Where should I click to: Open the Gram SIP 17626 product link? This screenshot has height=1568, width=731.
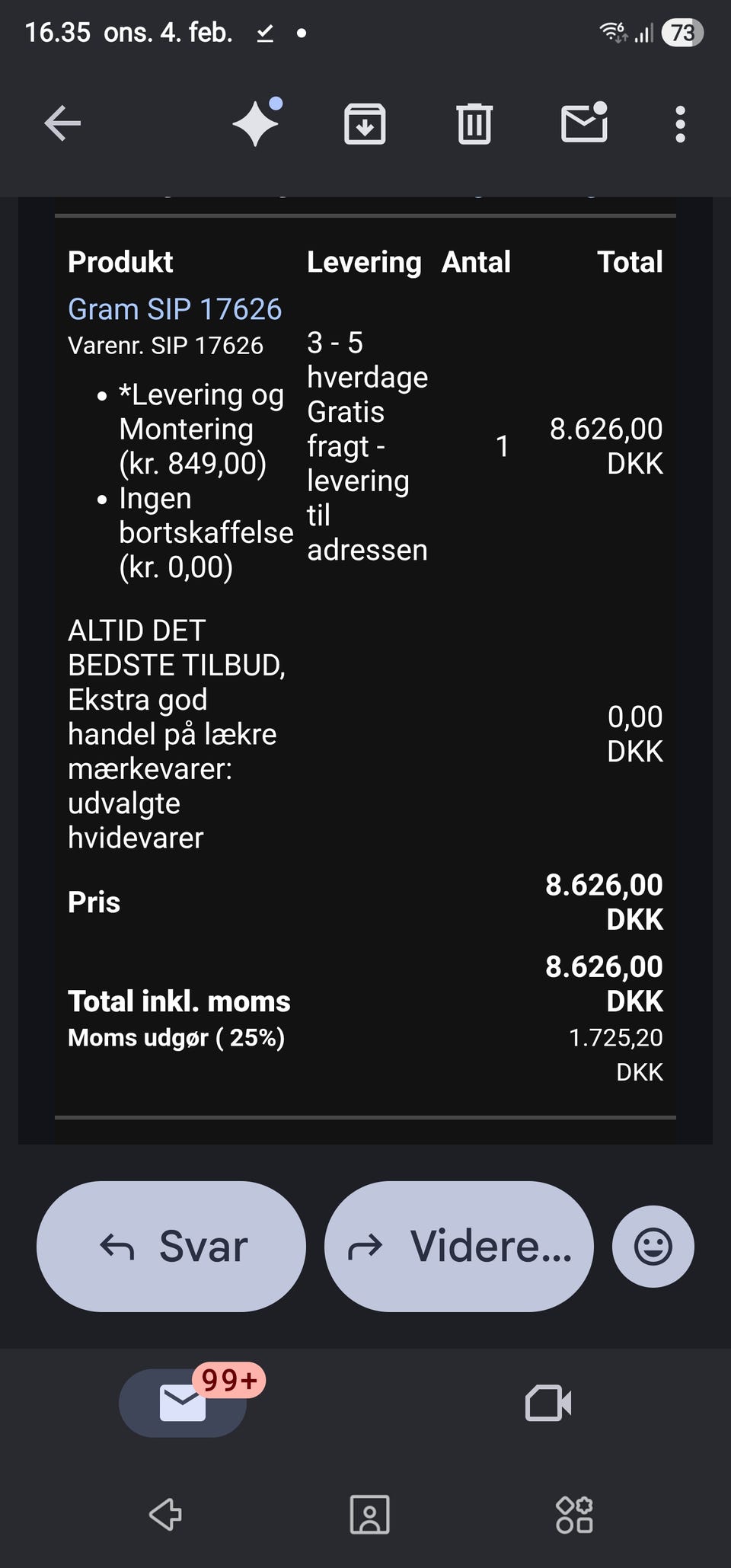[x=174, y=309]
